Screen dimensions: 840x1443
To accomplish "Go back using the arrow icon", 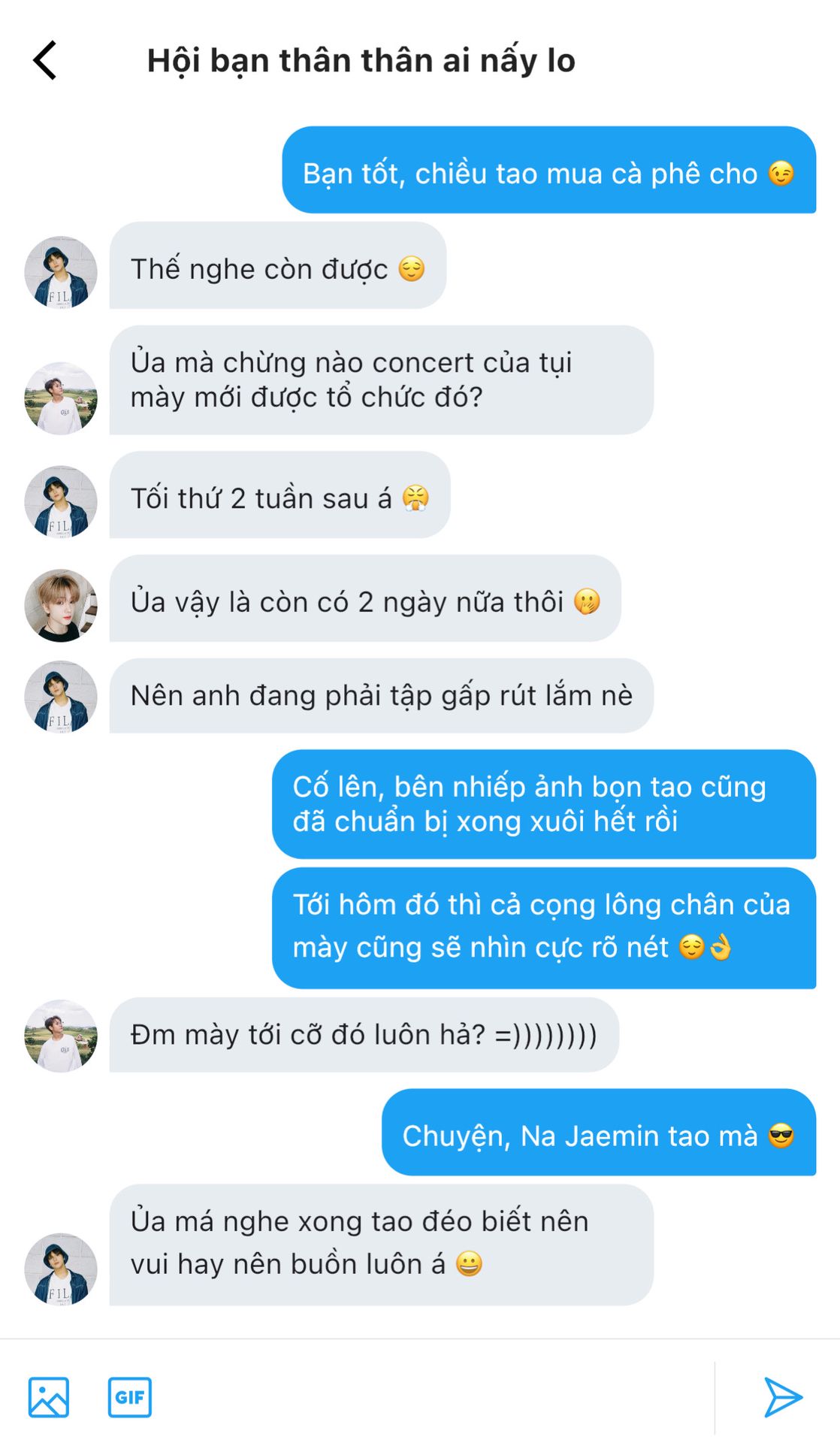I will [45, 60].
